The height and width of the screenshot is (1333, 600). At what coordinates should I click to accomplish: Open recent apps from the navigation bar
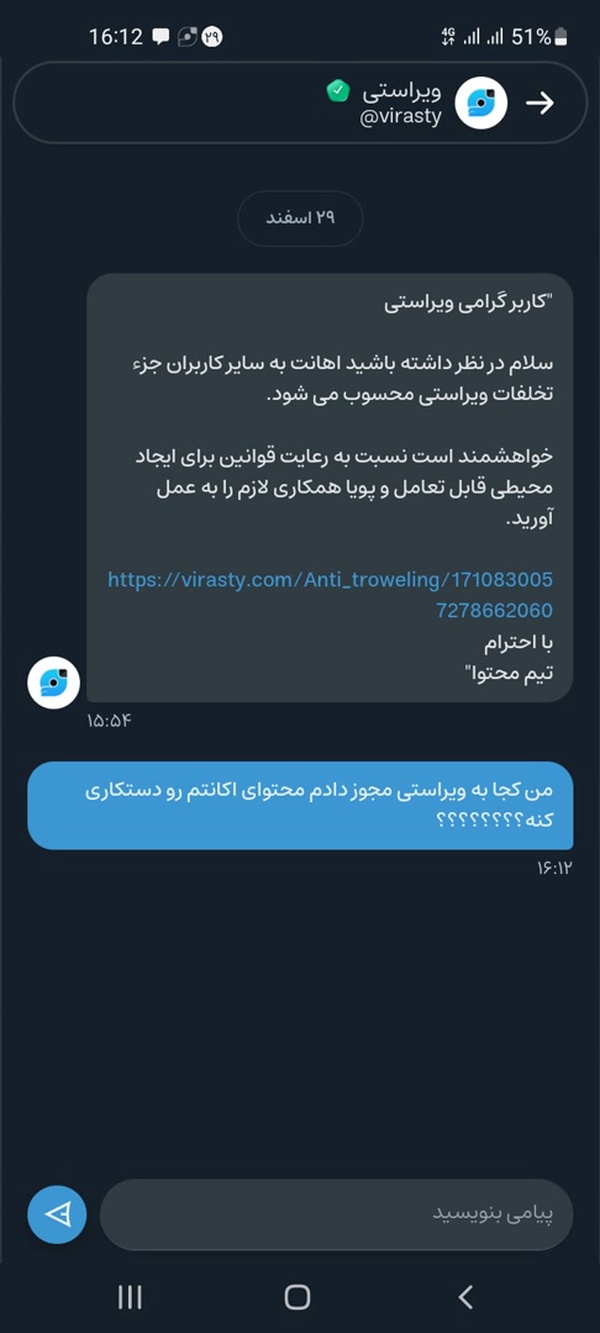130,1297
